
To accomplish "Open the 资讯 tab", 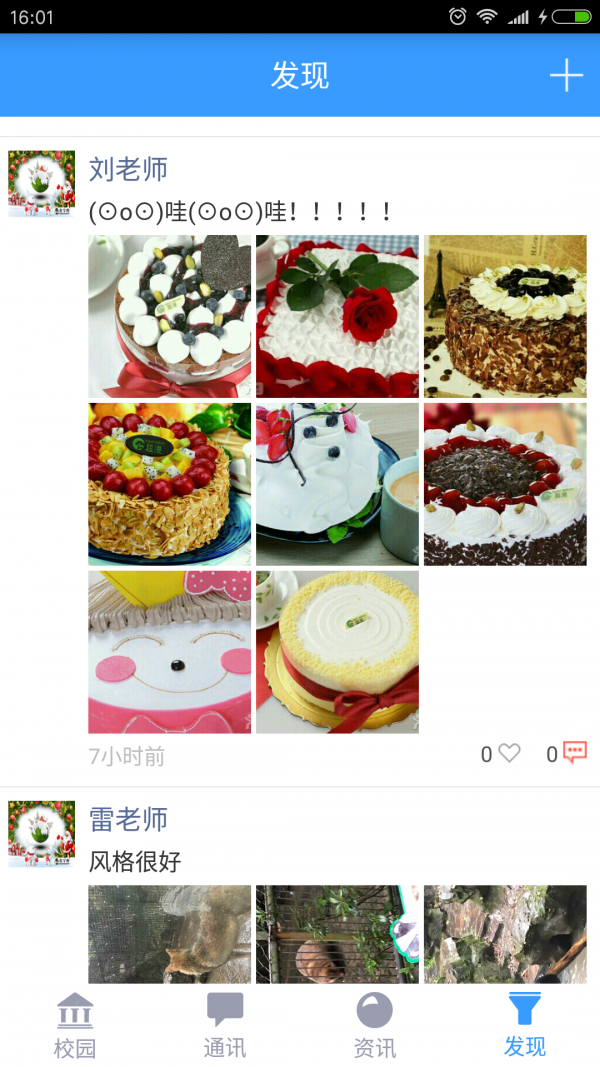I will coord(375,1025).
